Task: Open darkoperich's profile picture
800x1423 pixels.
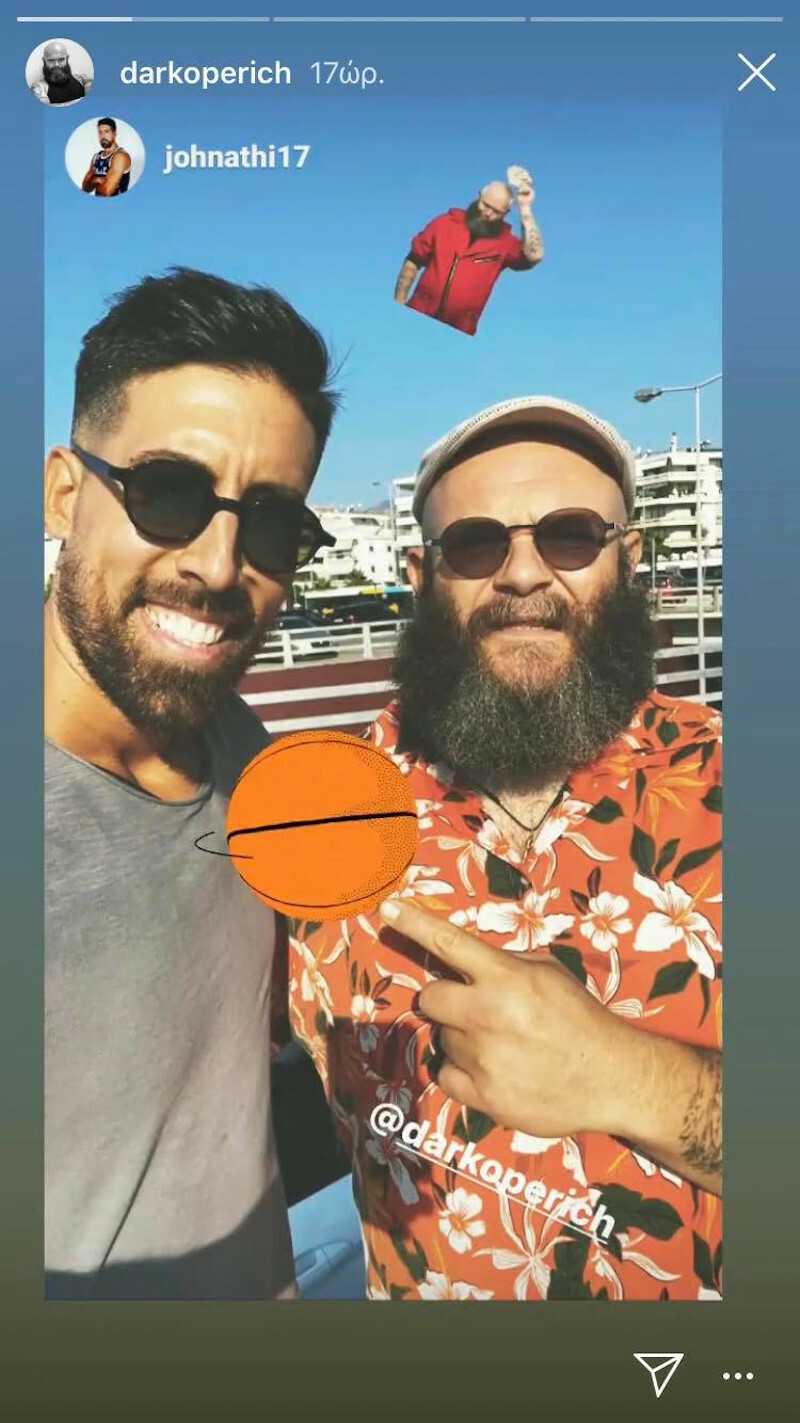Action: (x=60, y=73)
